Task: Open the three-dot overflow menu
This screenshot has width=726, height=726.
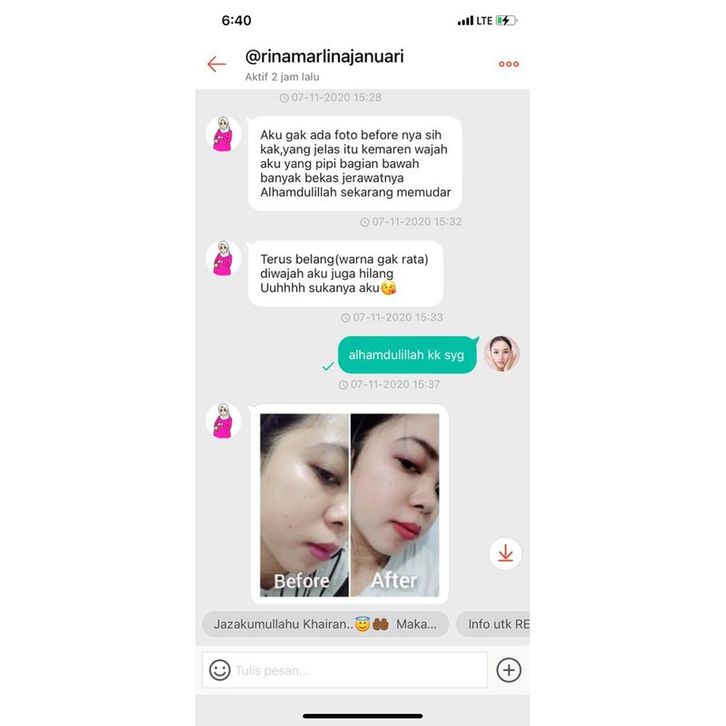Action: coord(509,64)
